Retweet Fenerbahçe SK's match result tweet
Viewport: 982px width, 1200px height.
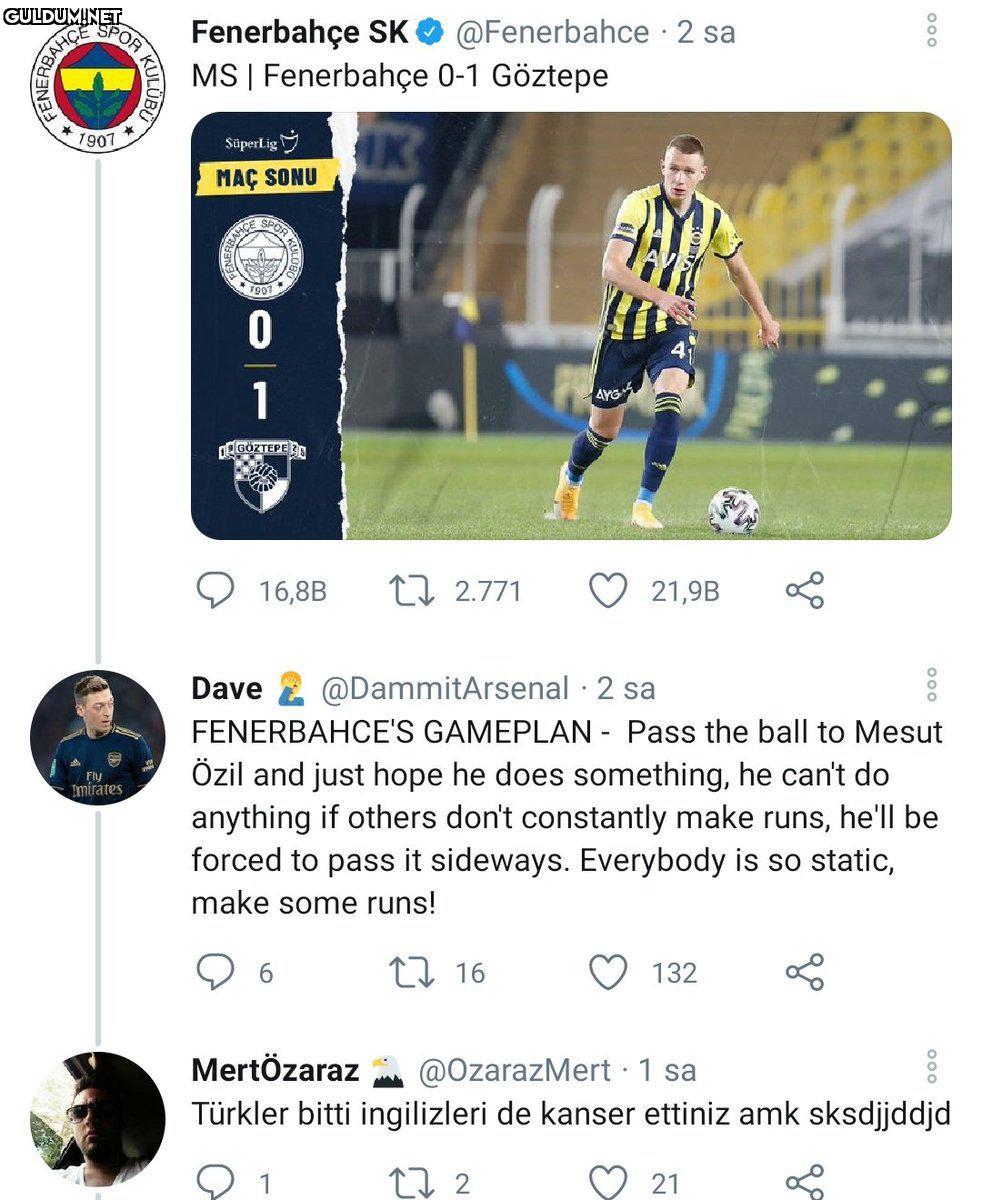point(411,591)
